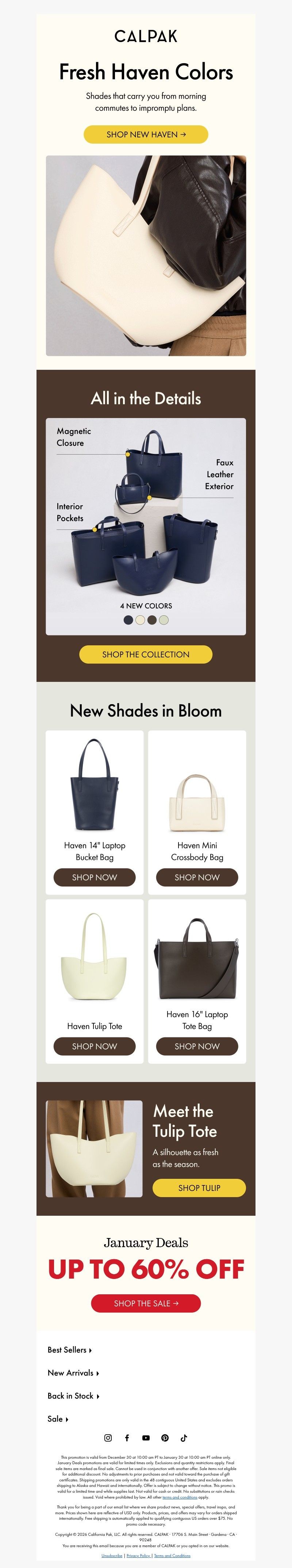Open SHOP THE COLLECTION
This screenshot has width=292, height=1568.
pos(146,654)
